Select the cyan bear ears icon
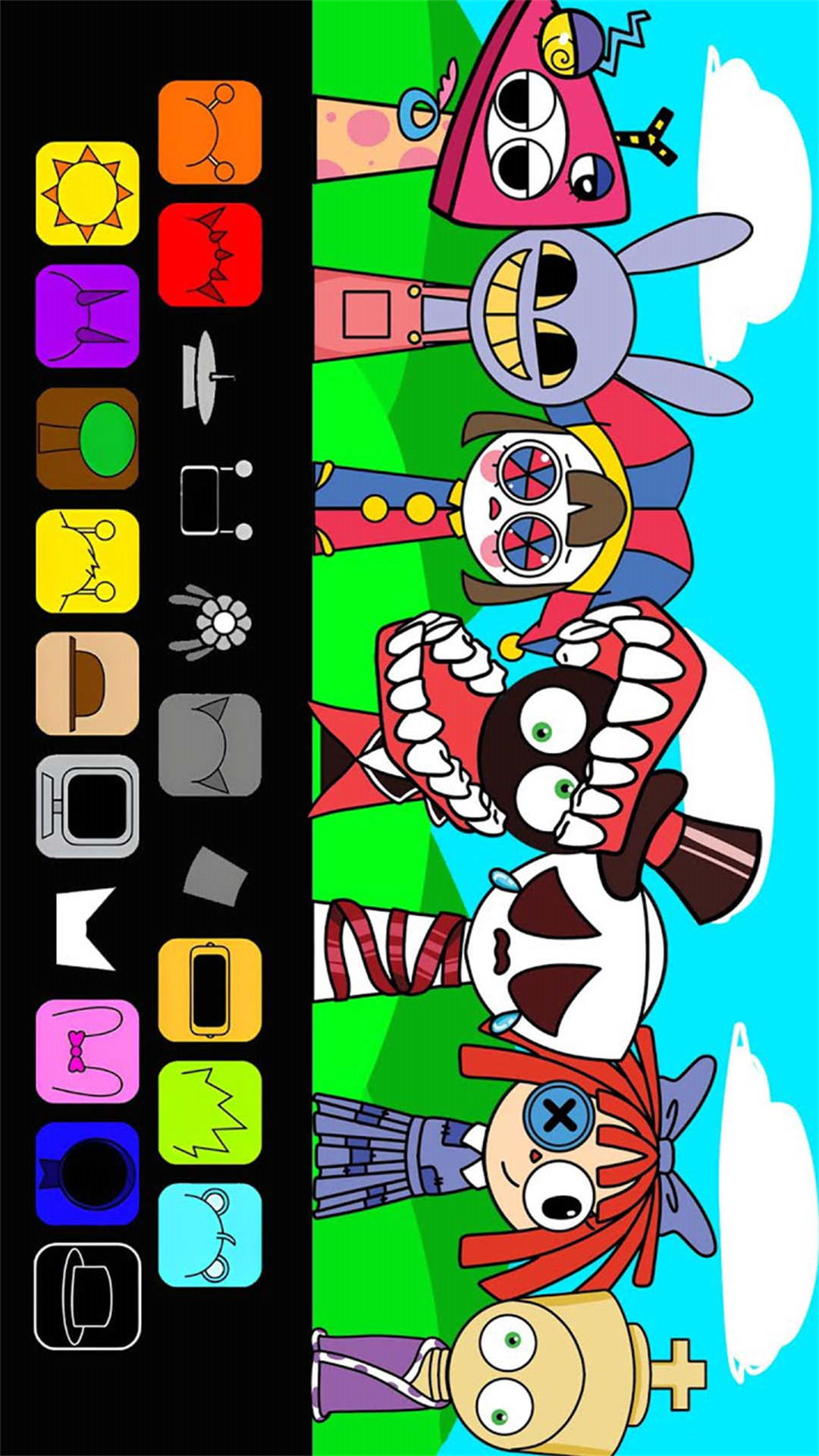The width and height of the screenshot is (819, 1456). tap(210, 1235)
